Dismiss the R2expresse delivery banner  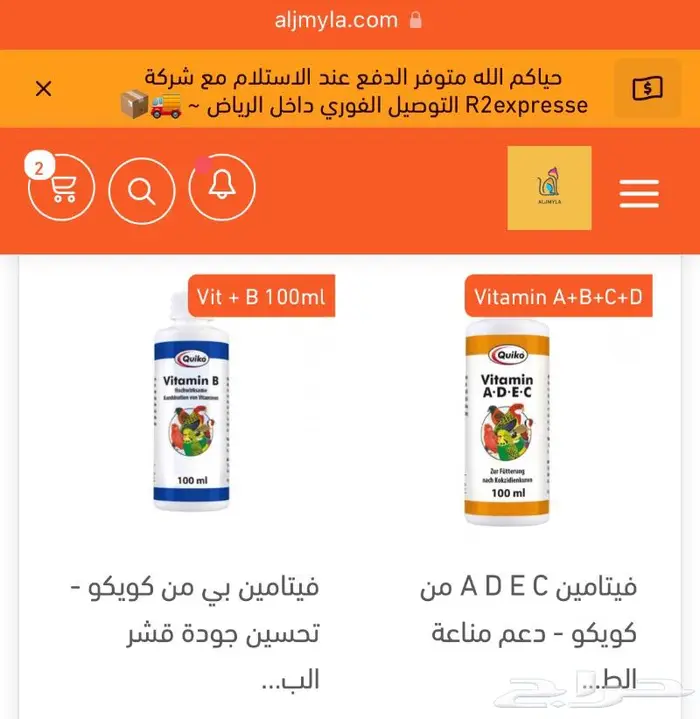tap(43, 89)
